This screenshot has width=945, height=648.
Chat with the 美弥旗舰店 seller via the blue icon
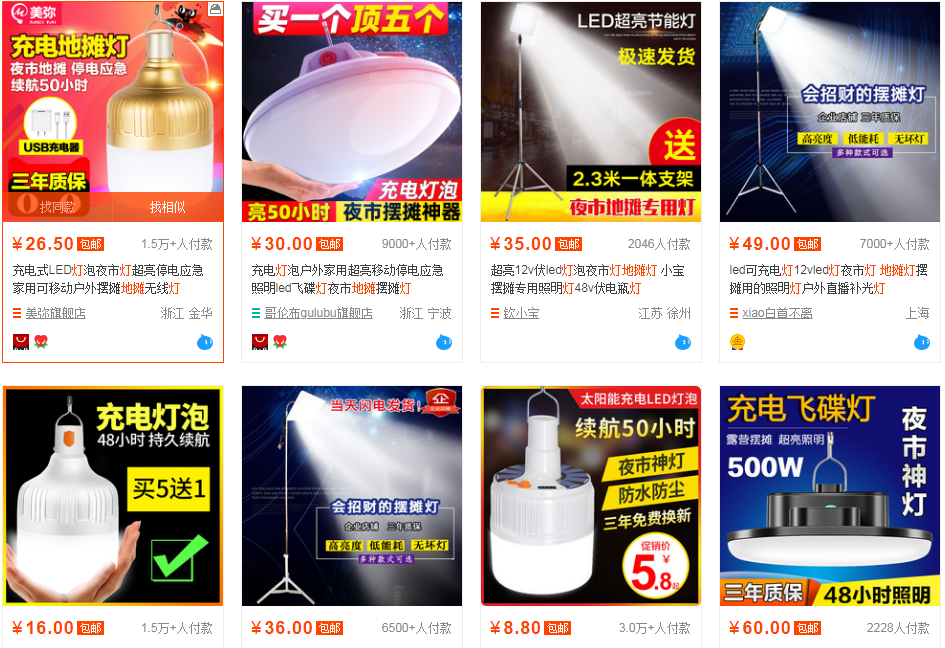[x=205, y=342]
